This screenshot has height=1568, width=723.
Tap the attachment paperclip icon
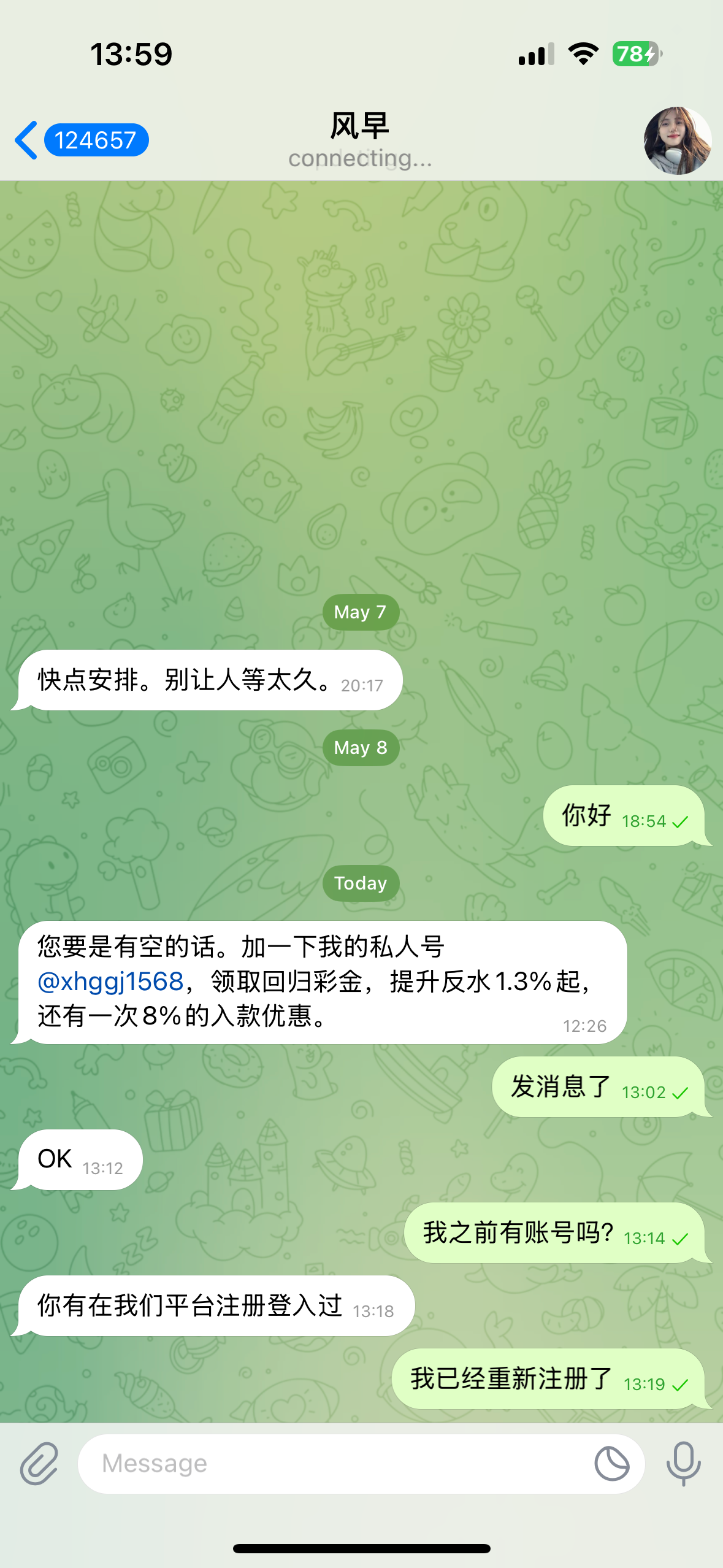coord(39,1463)
